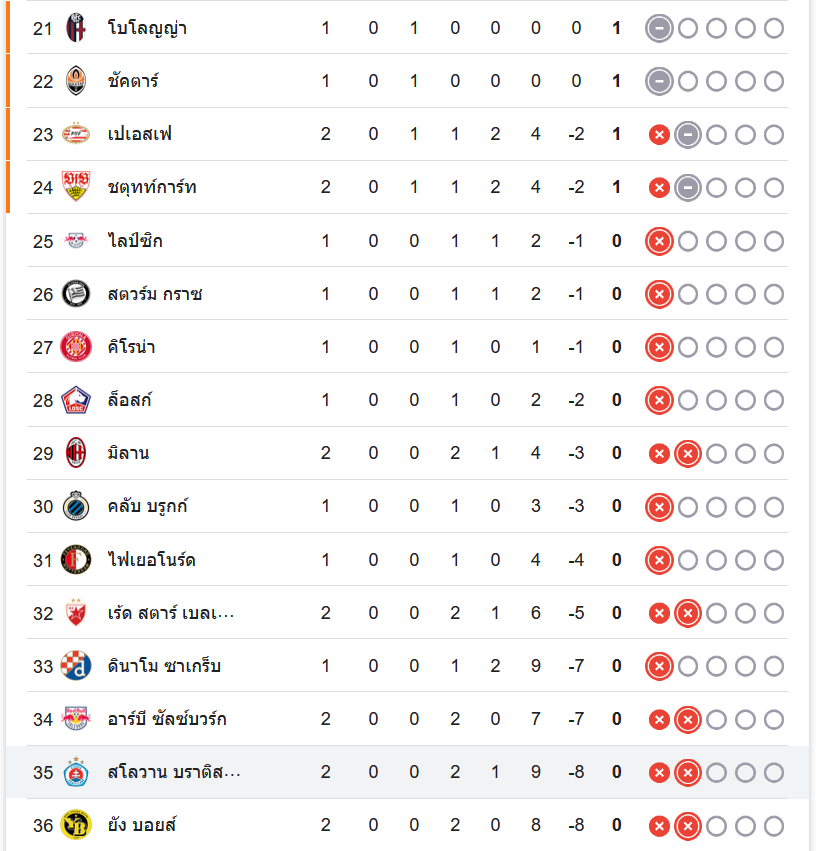Open the ไฟเยอโนร์ด team row
Screen dimensions: 816x851
pos(151,560)
